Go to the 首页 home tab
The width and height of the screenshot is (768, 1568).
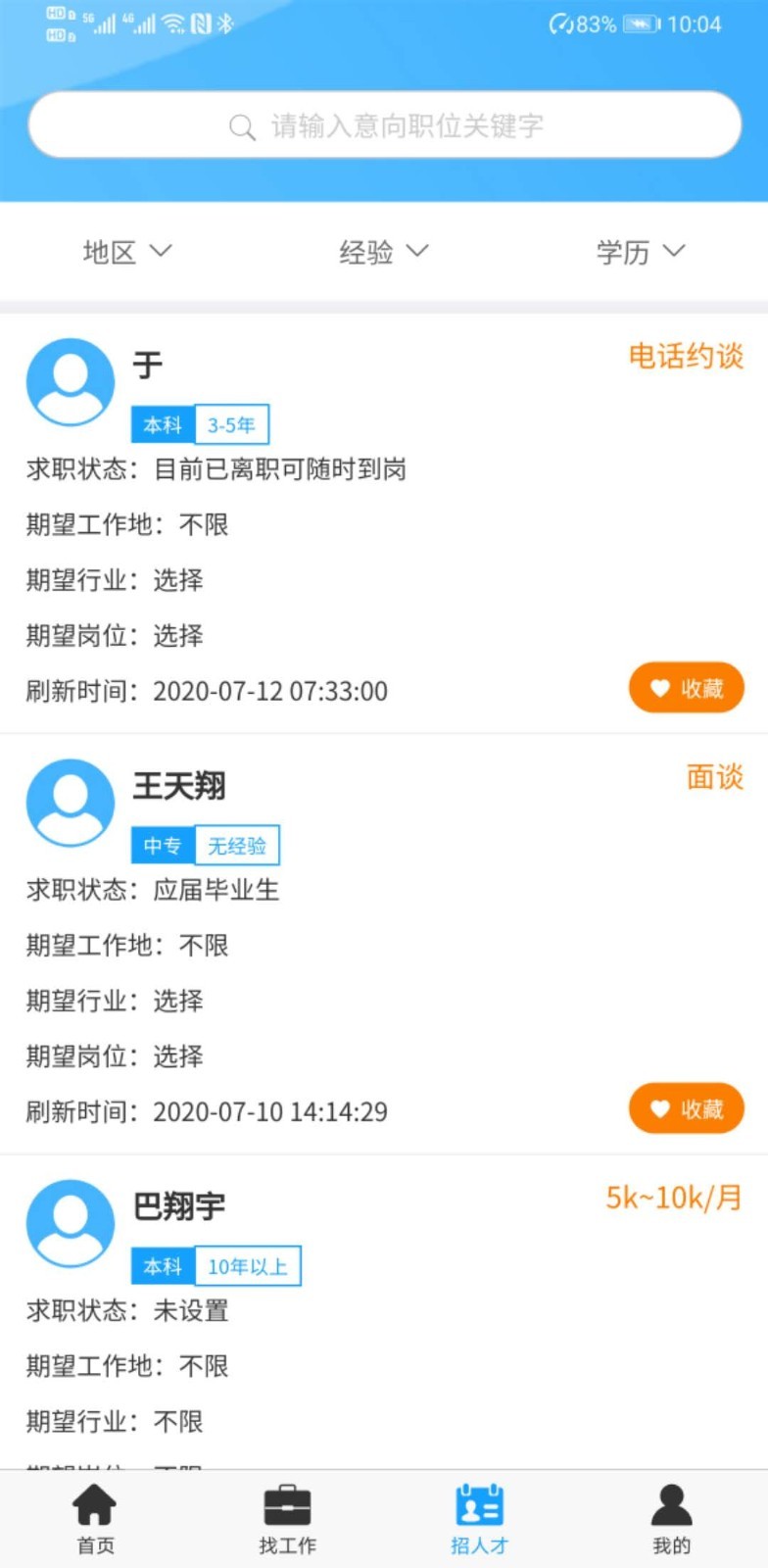coord(95,1519)
